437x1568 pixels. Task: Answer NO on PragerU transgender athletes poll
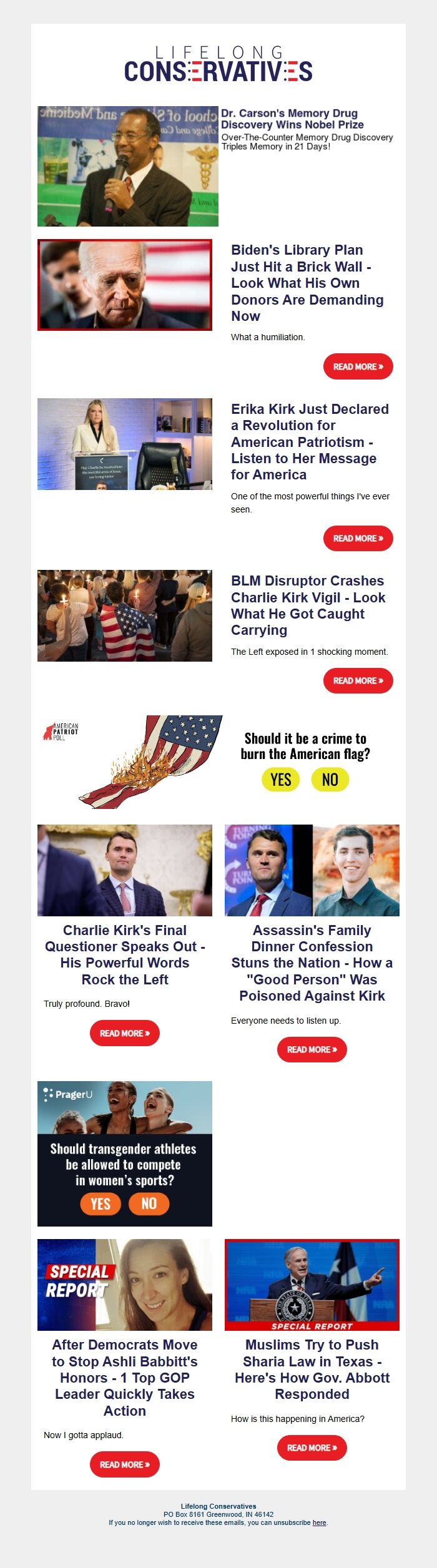[x=149, y=1203]
